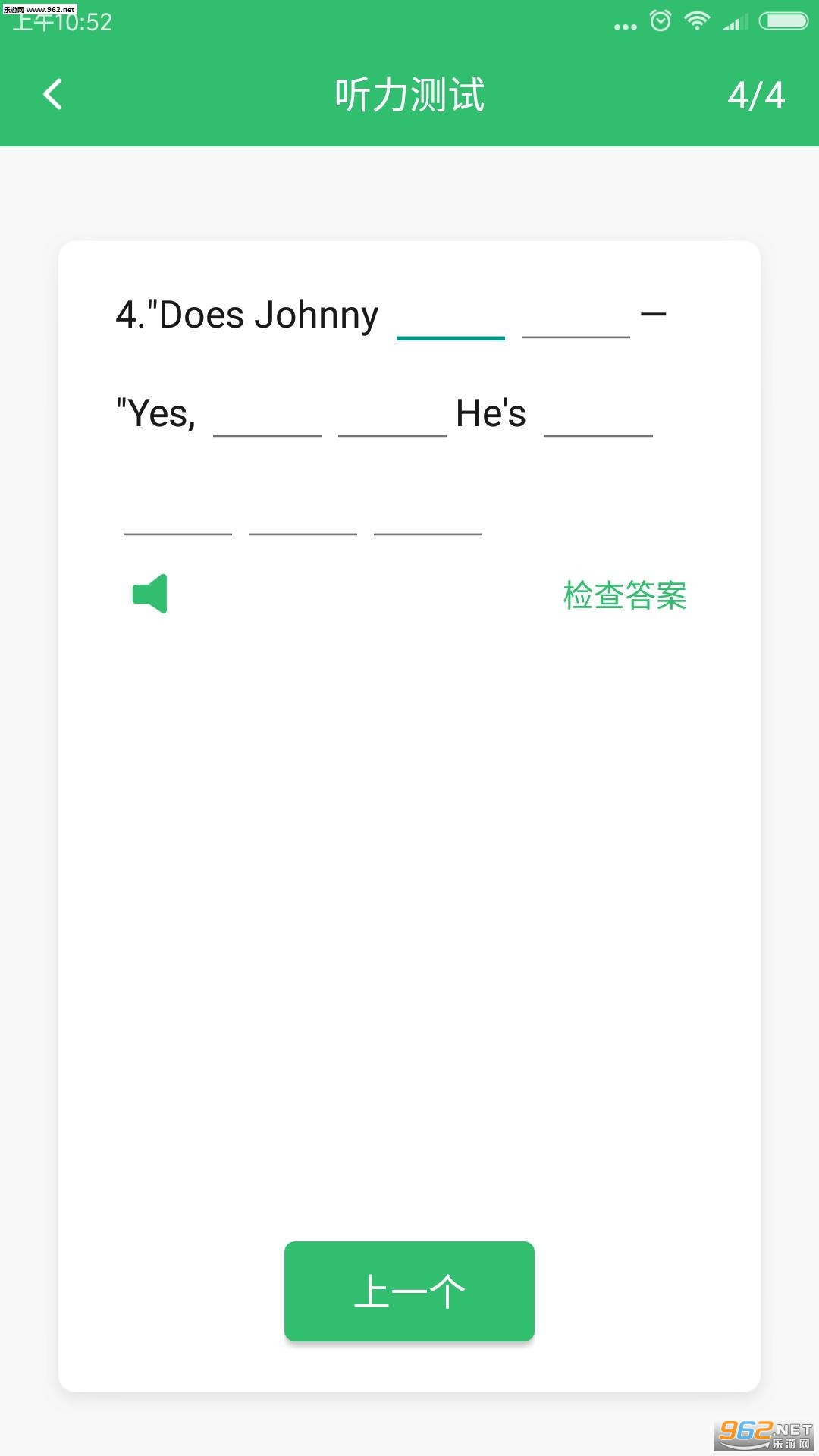Screen dimensions: 819x1456
Task: Focus the first blank after "Does Johnny"
Action: 450,317
